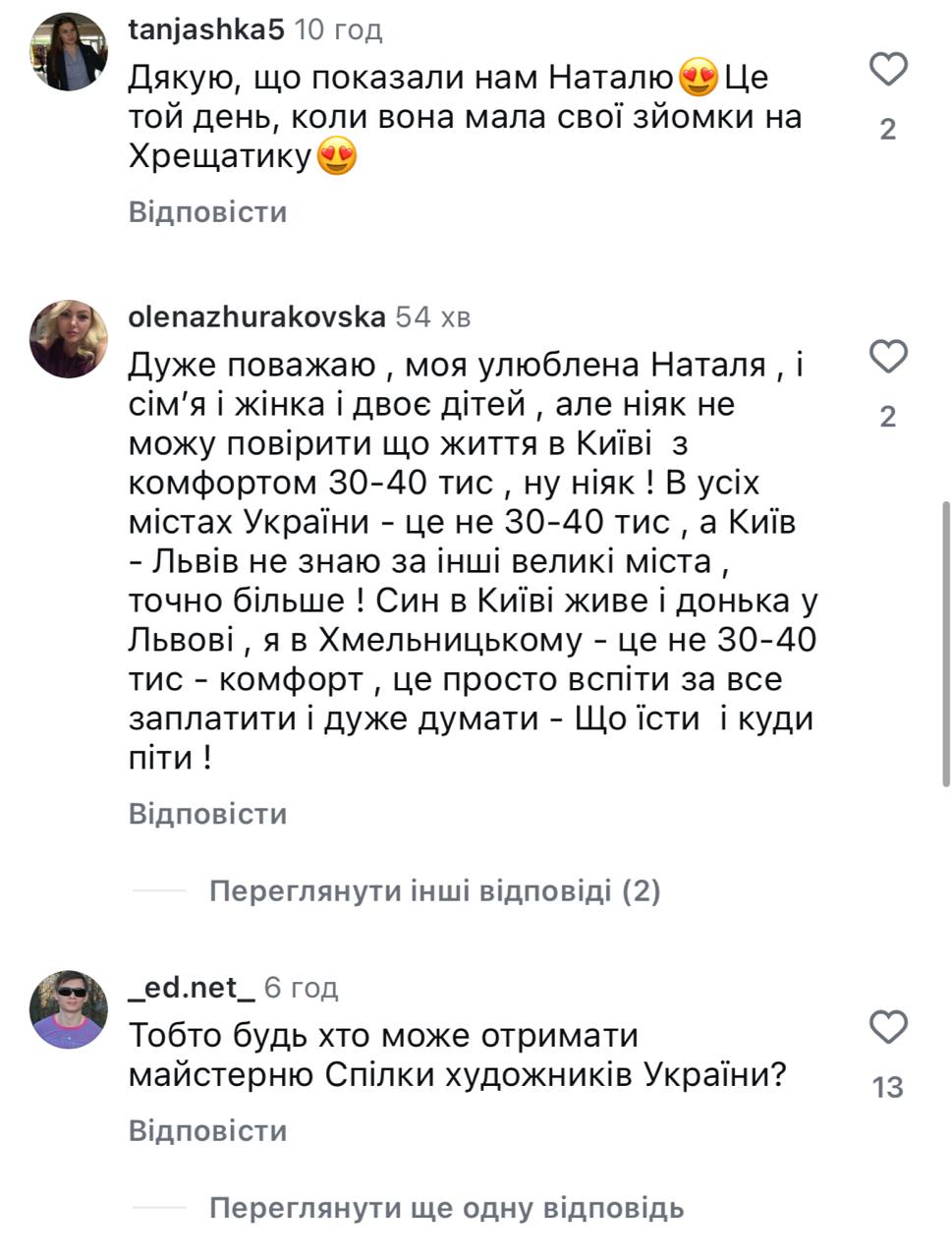View one more reply under _ed.net_

pos(446,1208)
